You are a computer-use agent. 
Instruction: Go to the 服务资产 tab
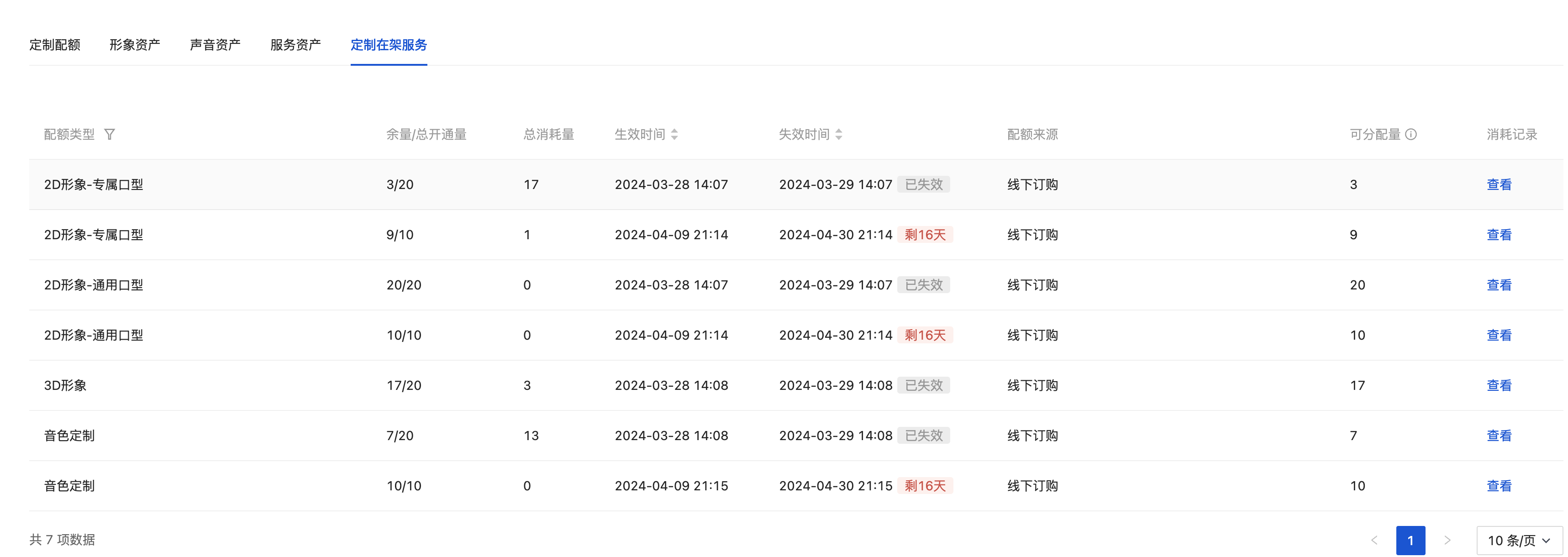[295, 44]
